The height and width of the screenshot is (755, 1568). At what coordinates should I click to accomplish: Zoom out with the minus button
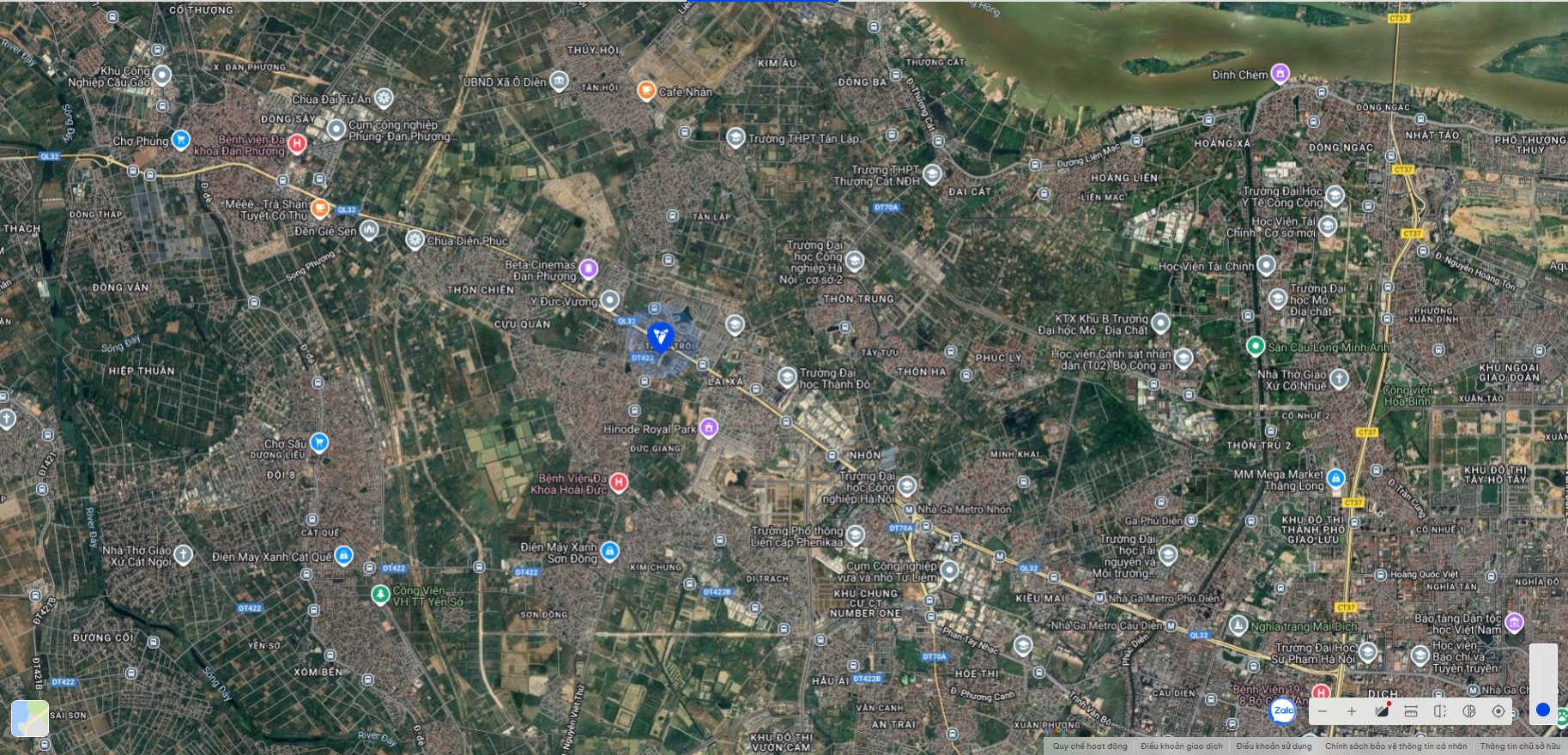click(x=1323, y=711)
